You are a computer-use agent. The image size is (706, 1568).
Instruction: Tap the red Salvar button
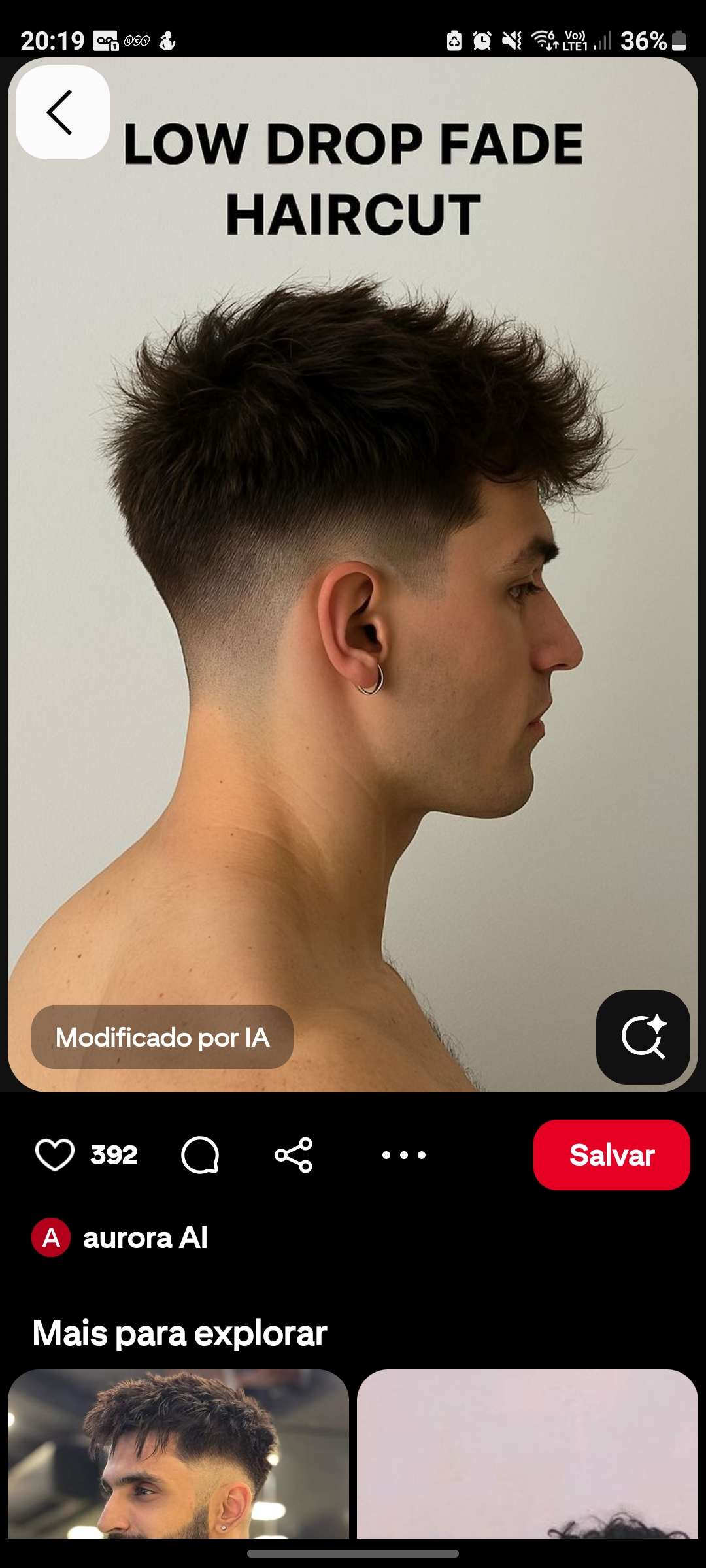point(611,1154)
